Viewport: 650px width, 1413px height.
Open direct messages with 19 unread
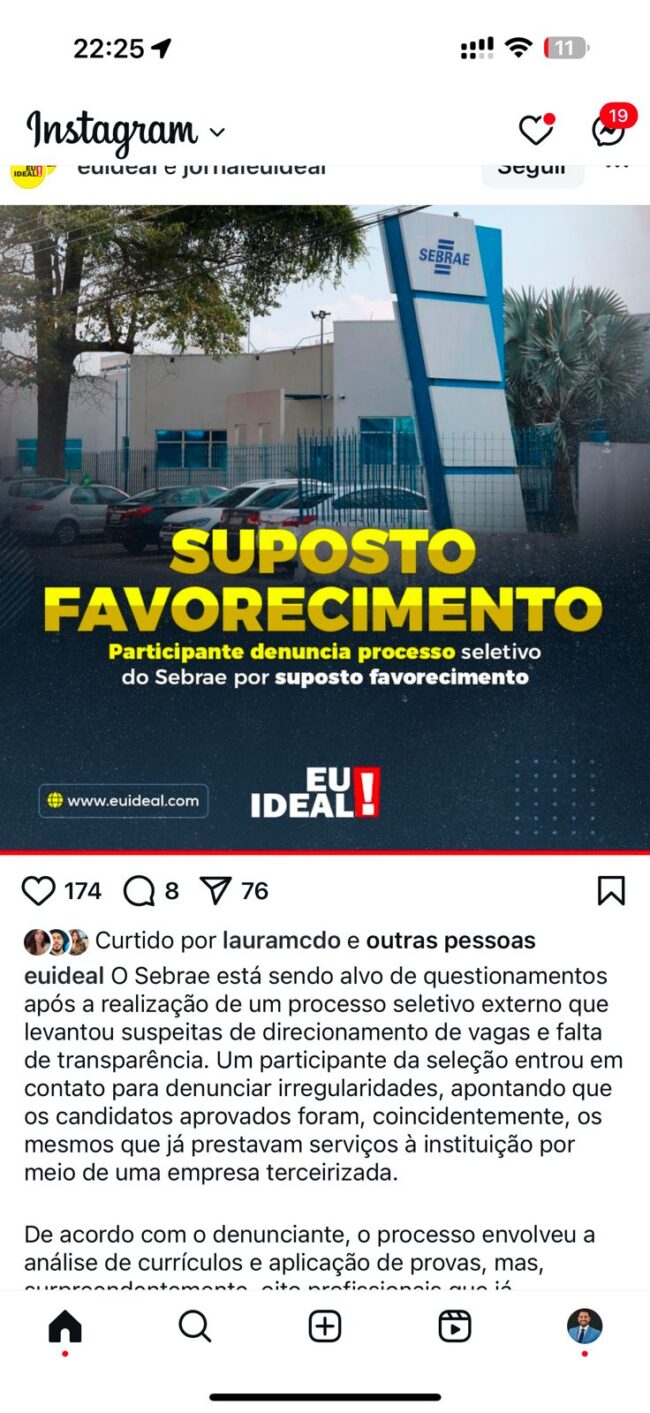(608, 130)
